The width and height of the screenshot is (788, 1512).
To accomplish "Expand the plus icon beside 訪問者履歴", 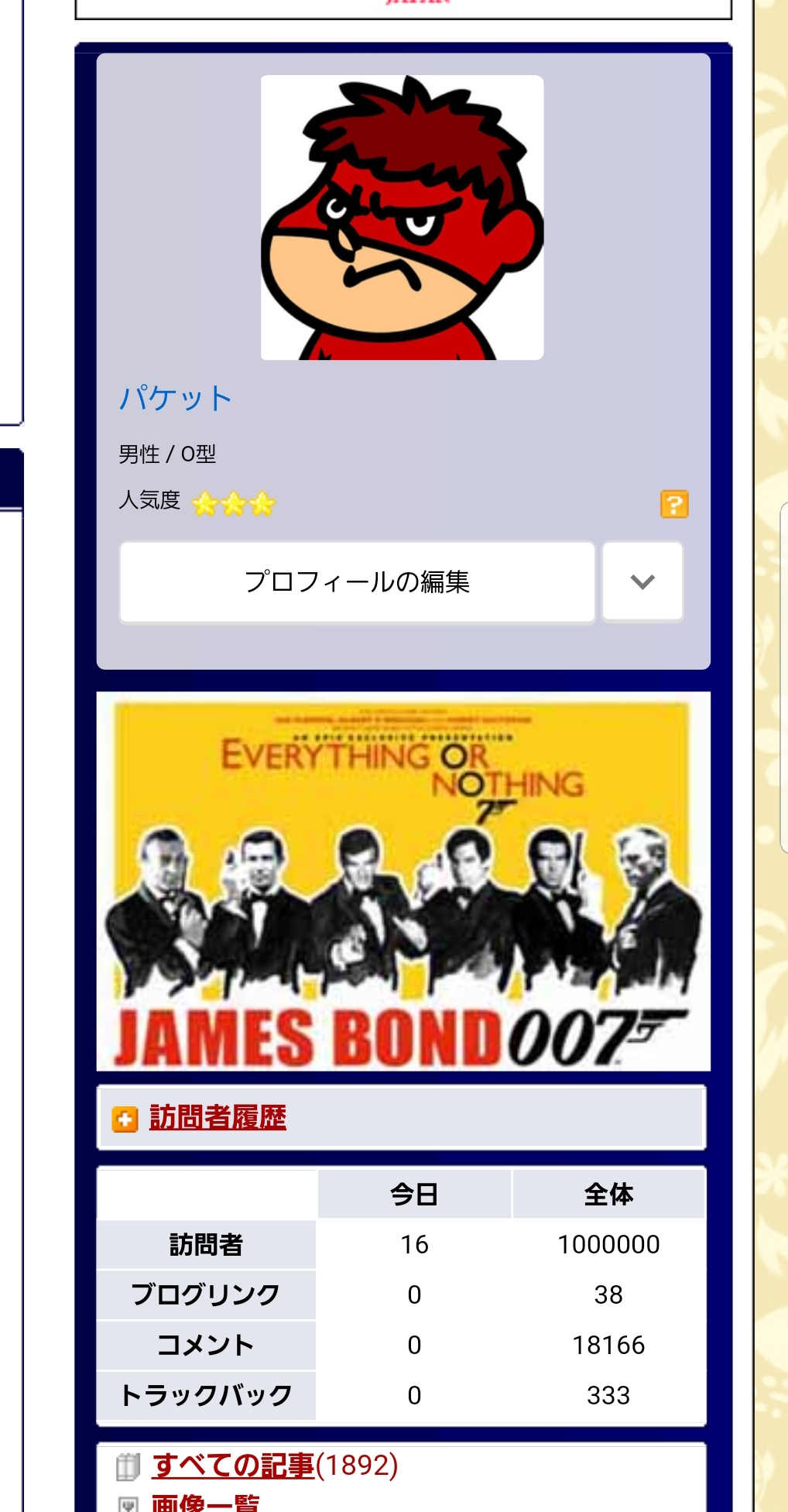I will [x=125, y=1119].
